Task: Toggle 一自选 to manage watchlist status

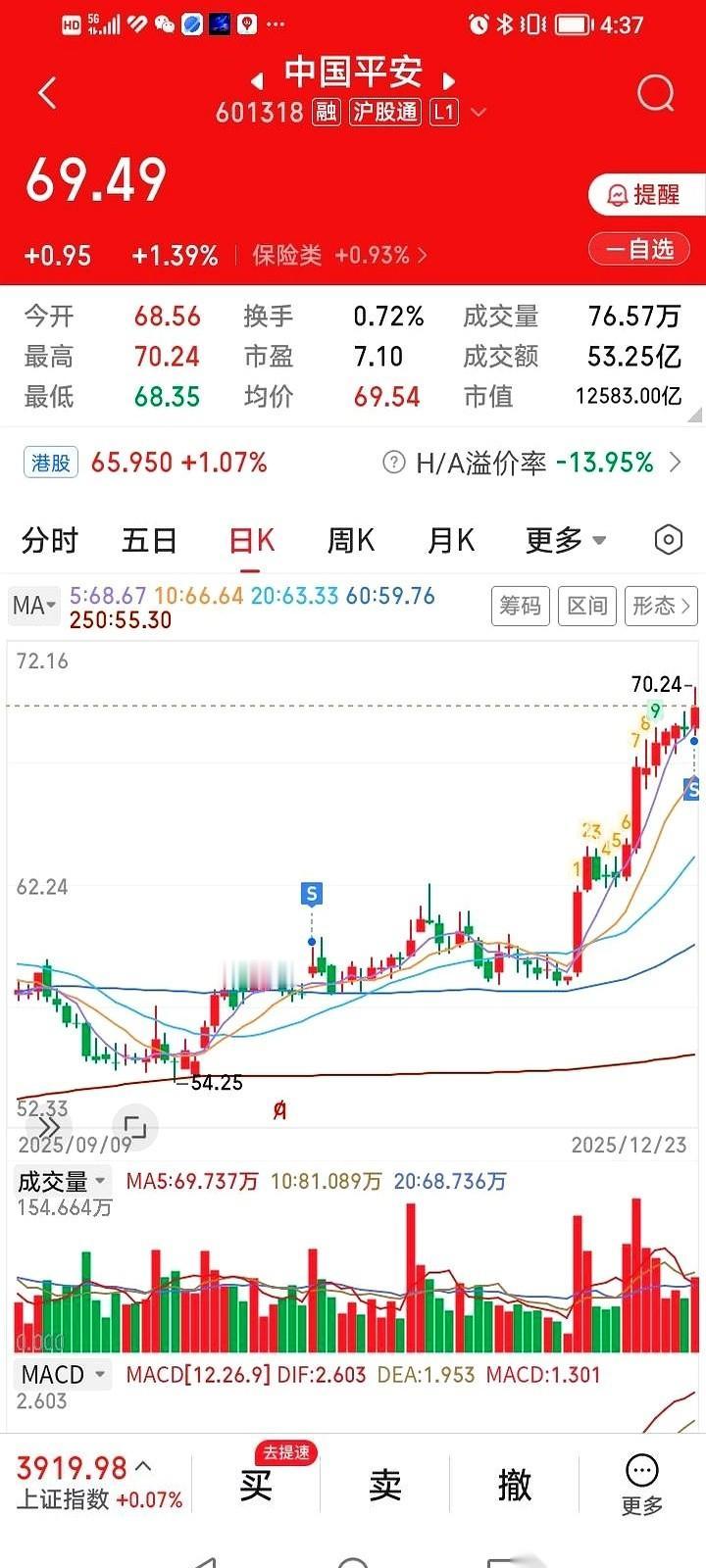Action: click(x=639, y=249)
